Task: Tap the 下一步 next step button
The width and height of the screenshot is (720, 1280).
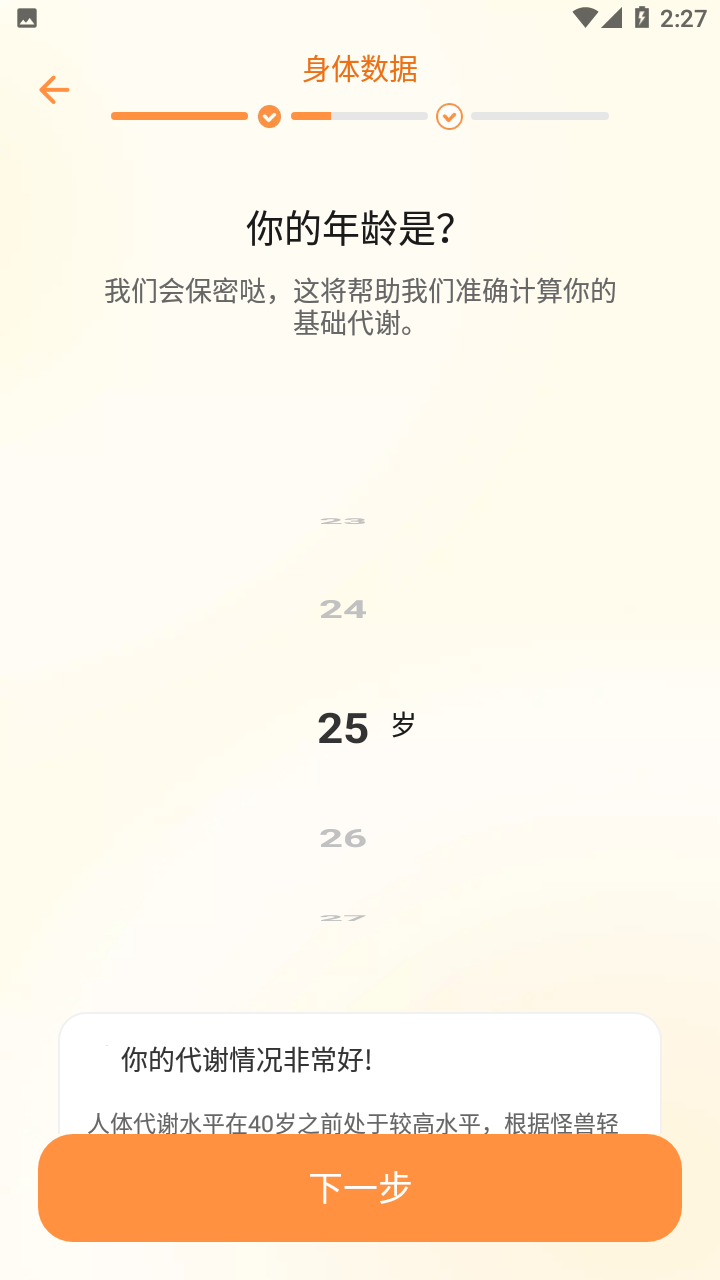Action: click(x=360, y=1187)
